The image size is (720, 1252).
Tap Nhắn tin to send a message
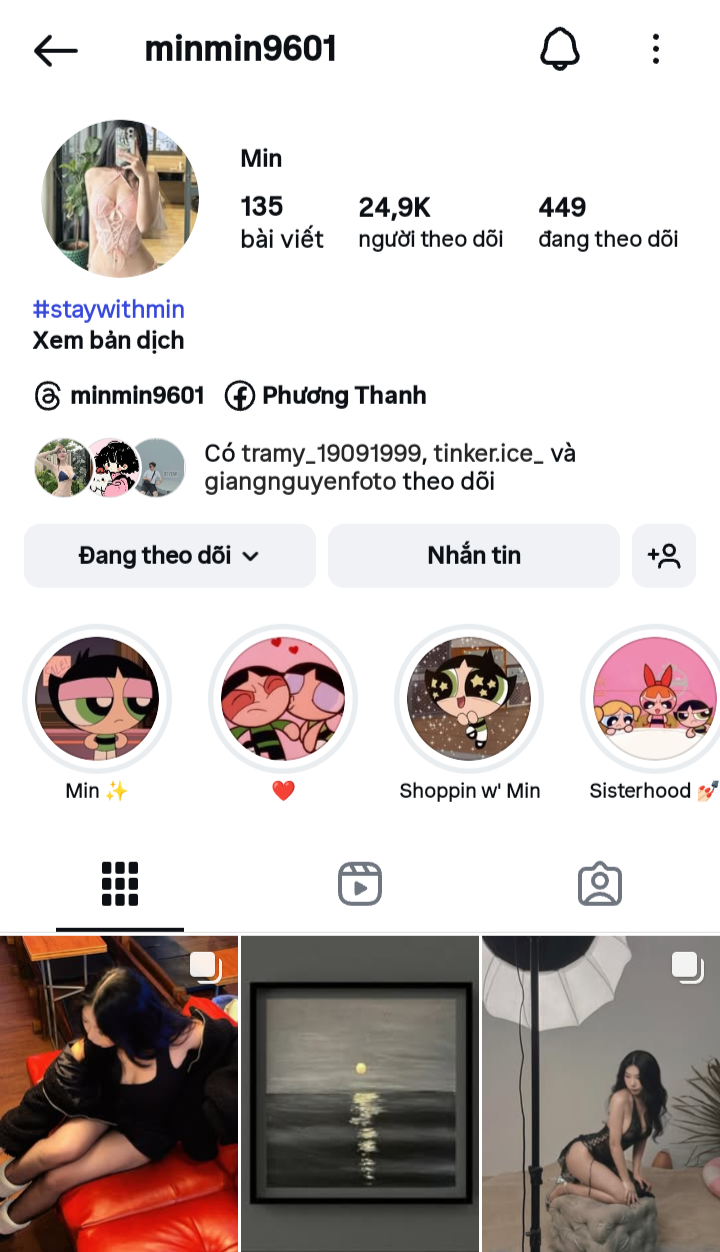[x=474, y=556]
